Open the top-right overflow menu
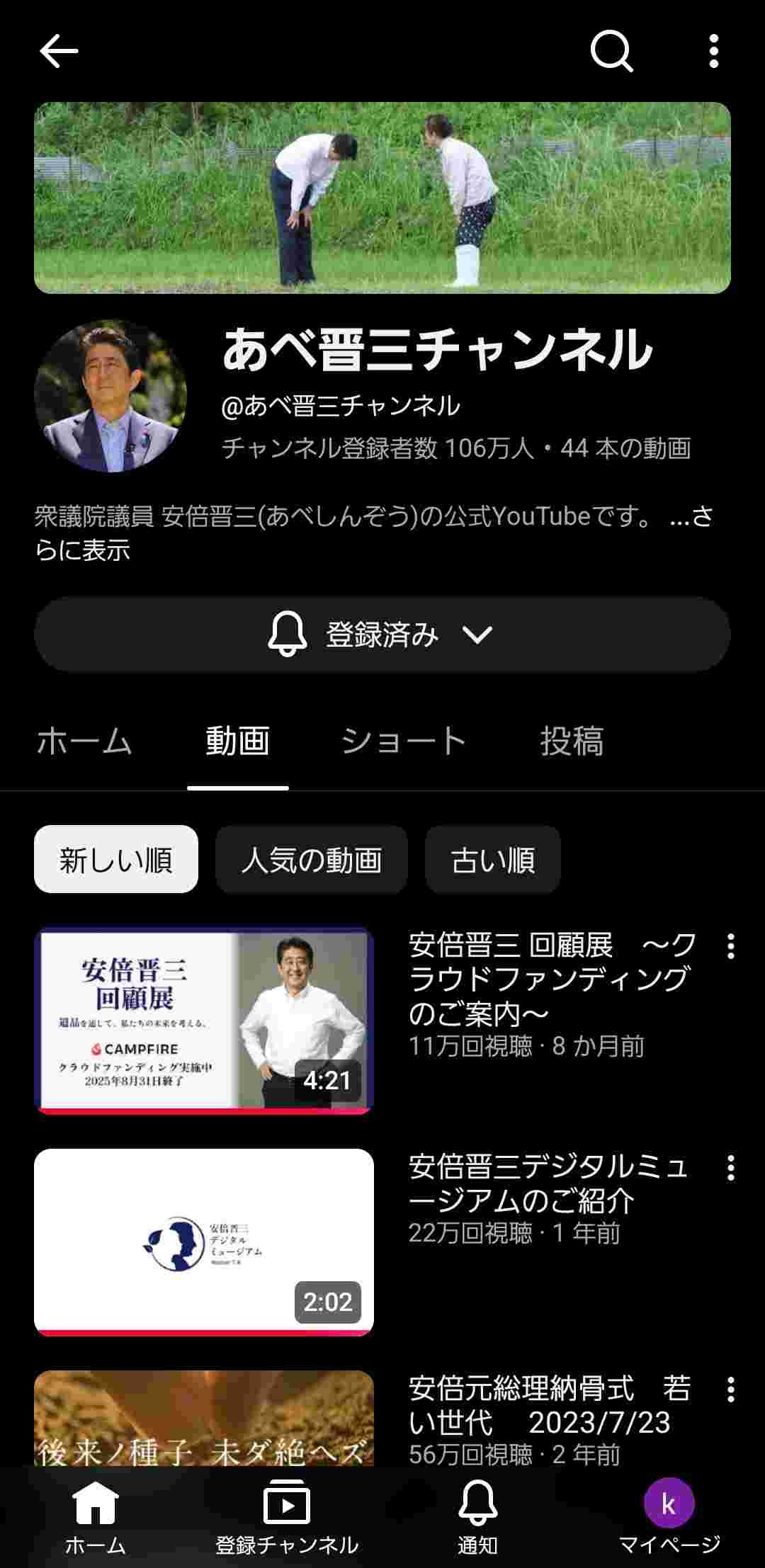Viewport: 765px width, 1568px height. coord(713,52)
